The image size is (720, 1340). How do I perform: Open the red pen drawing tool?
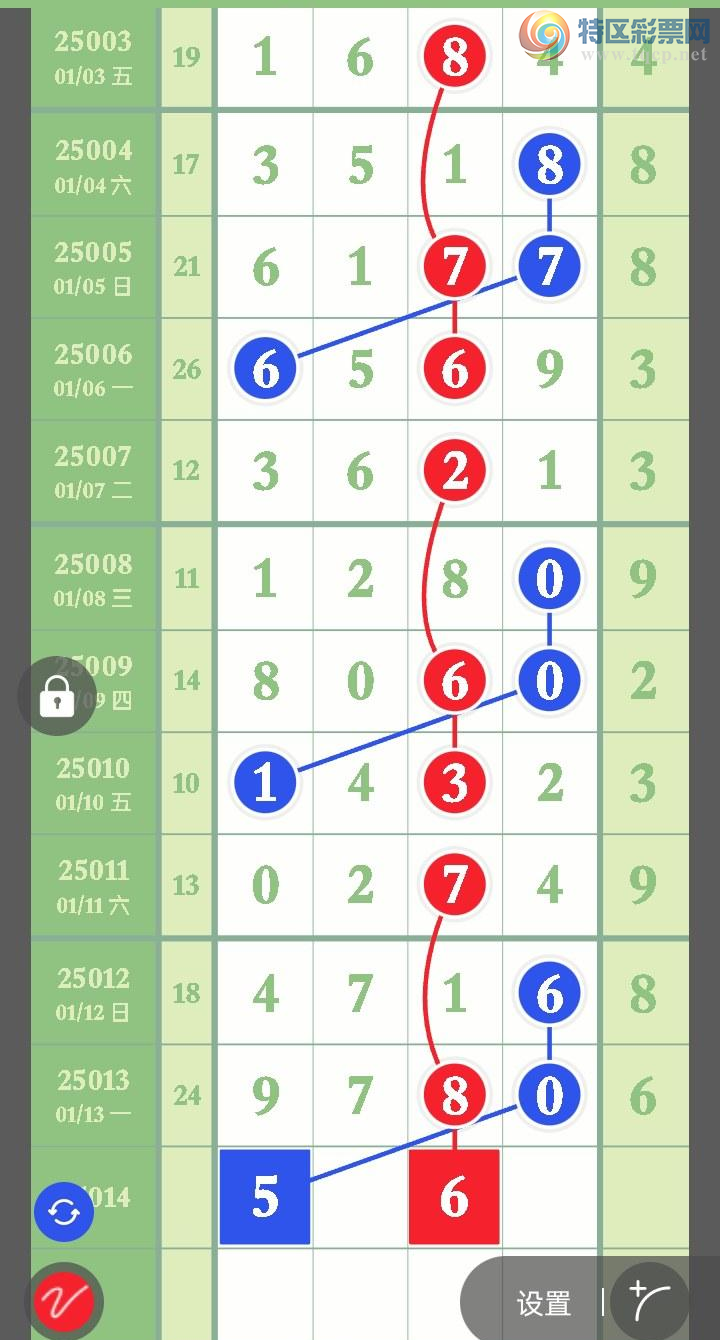[x=64, y=1301]
